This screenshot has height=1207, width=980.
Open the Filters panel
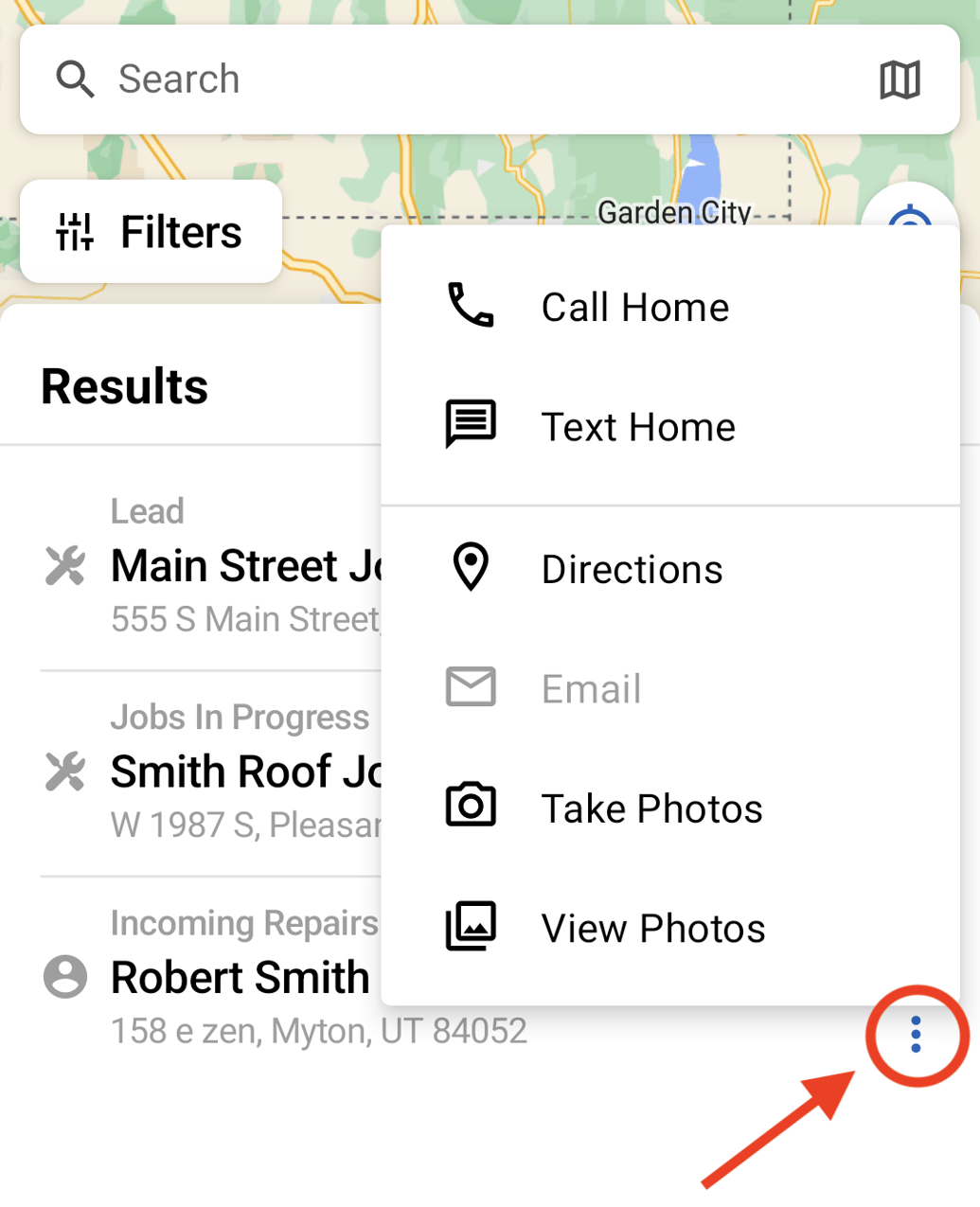coord(151,232)
